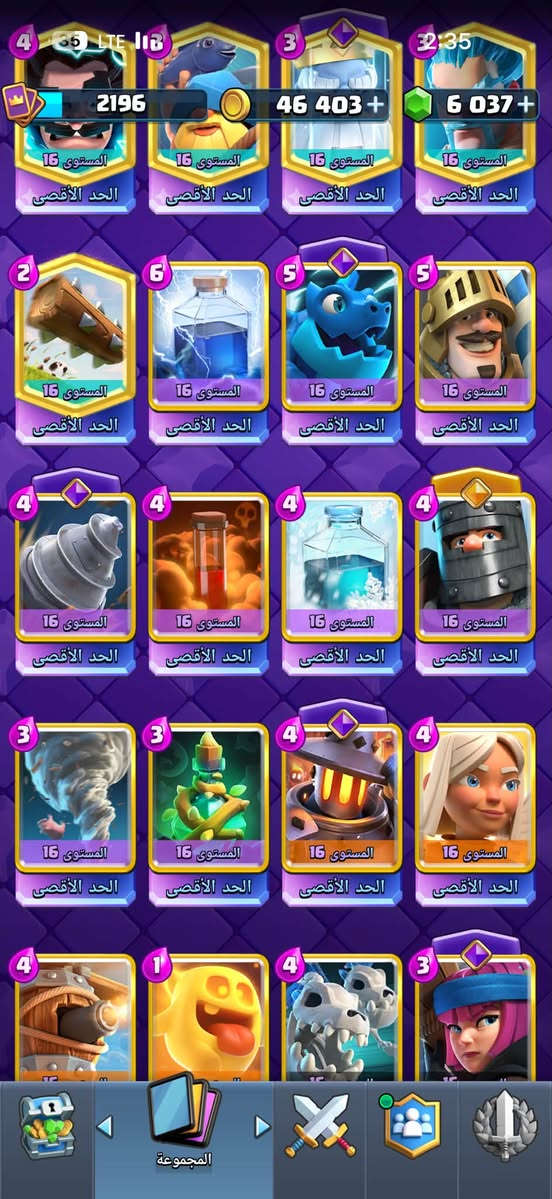Open the Freeze spell card

342,583
